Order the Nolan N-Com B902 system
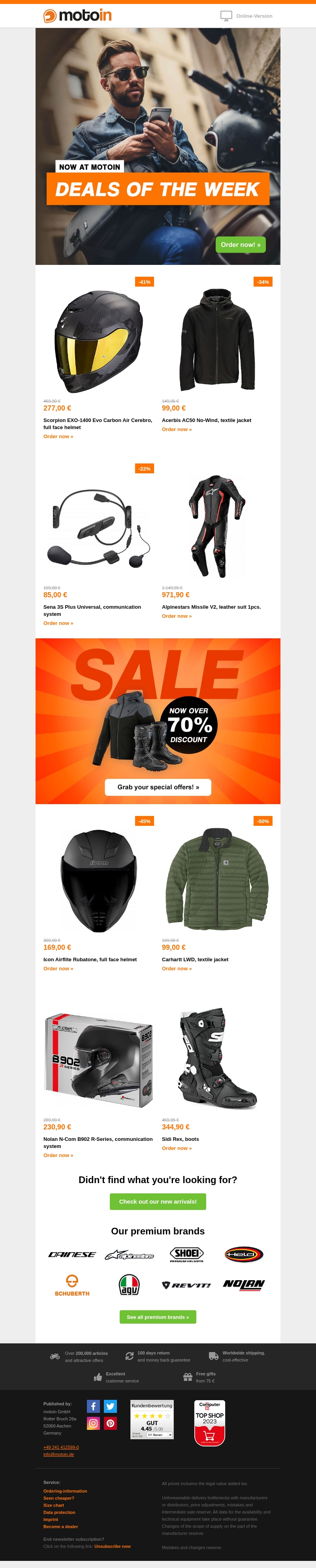316x1568 pixels. tap(58, 1155)
